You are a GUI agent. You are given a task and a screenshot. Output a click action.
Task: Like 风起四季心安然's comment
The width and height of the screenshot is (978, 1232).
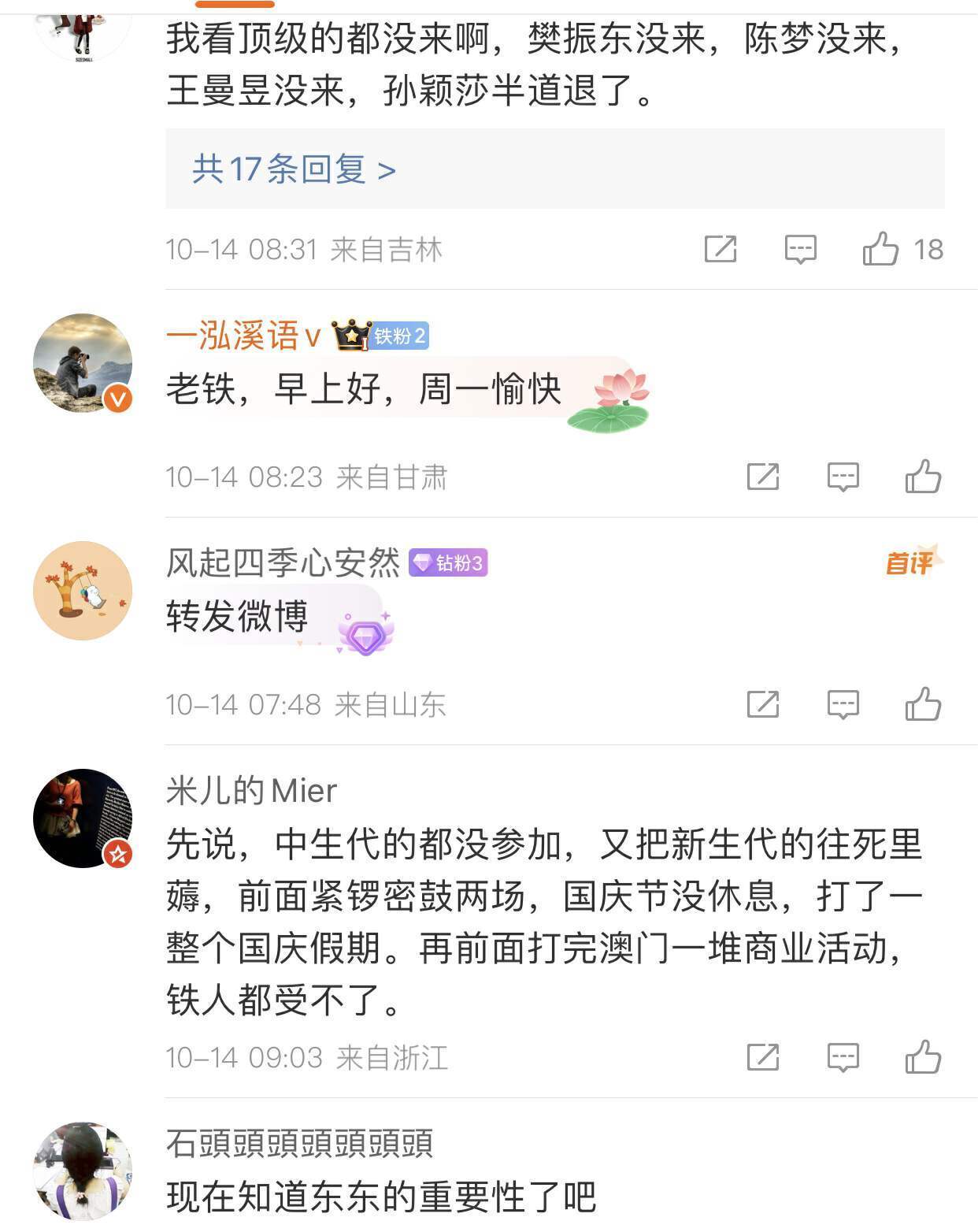click(x=923, y=705)
